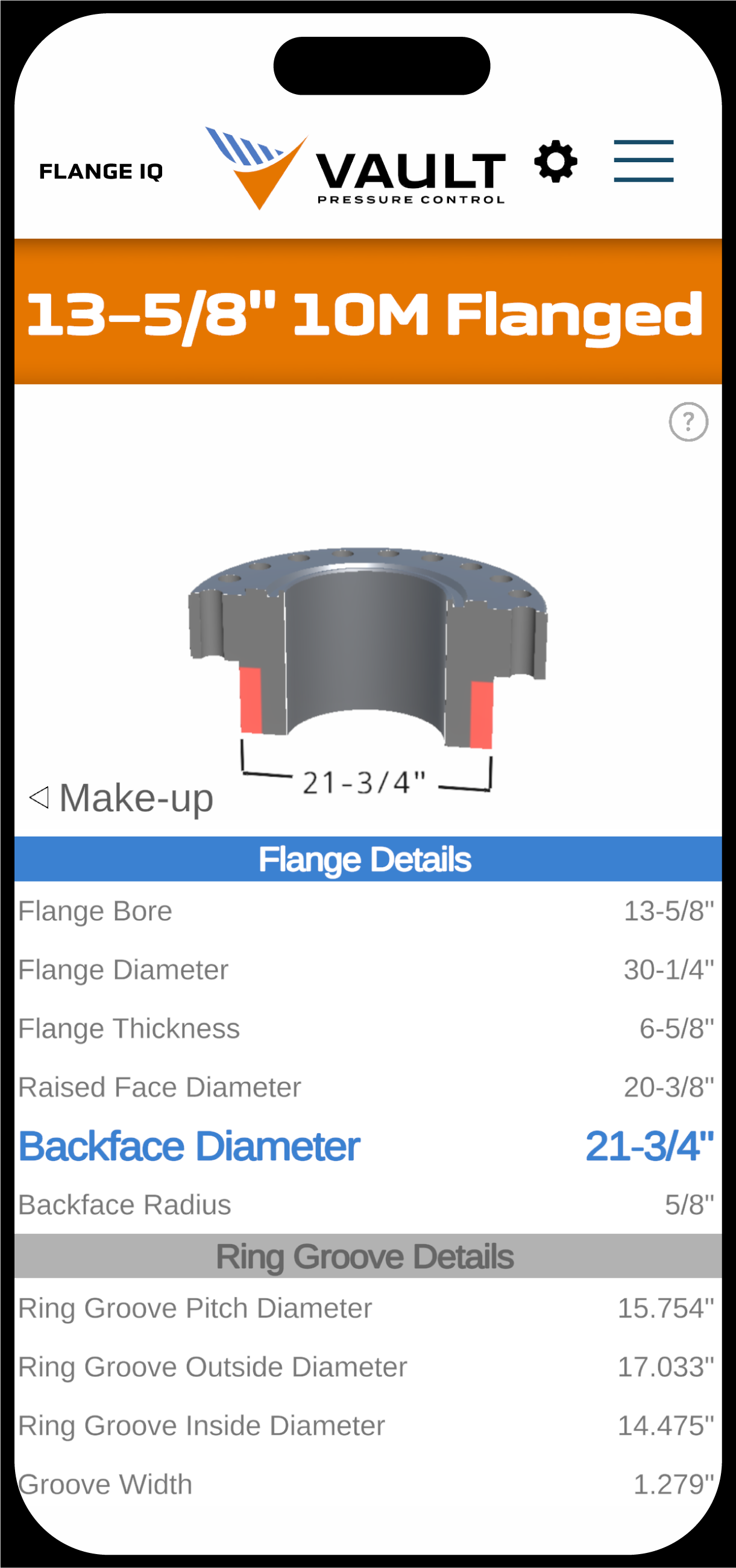
Task: Open the settings gear
Action: 555,161
